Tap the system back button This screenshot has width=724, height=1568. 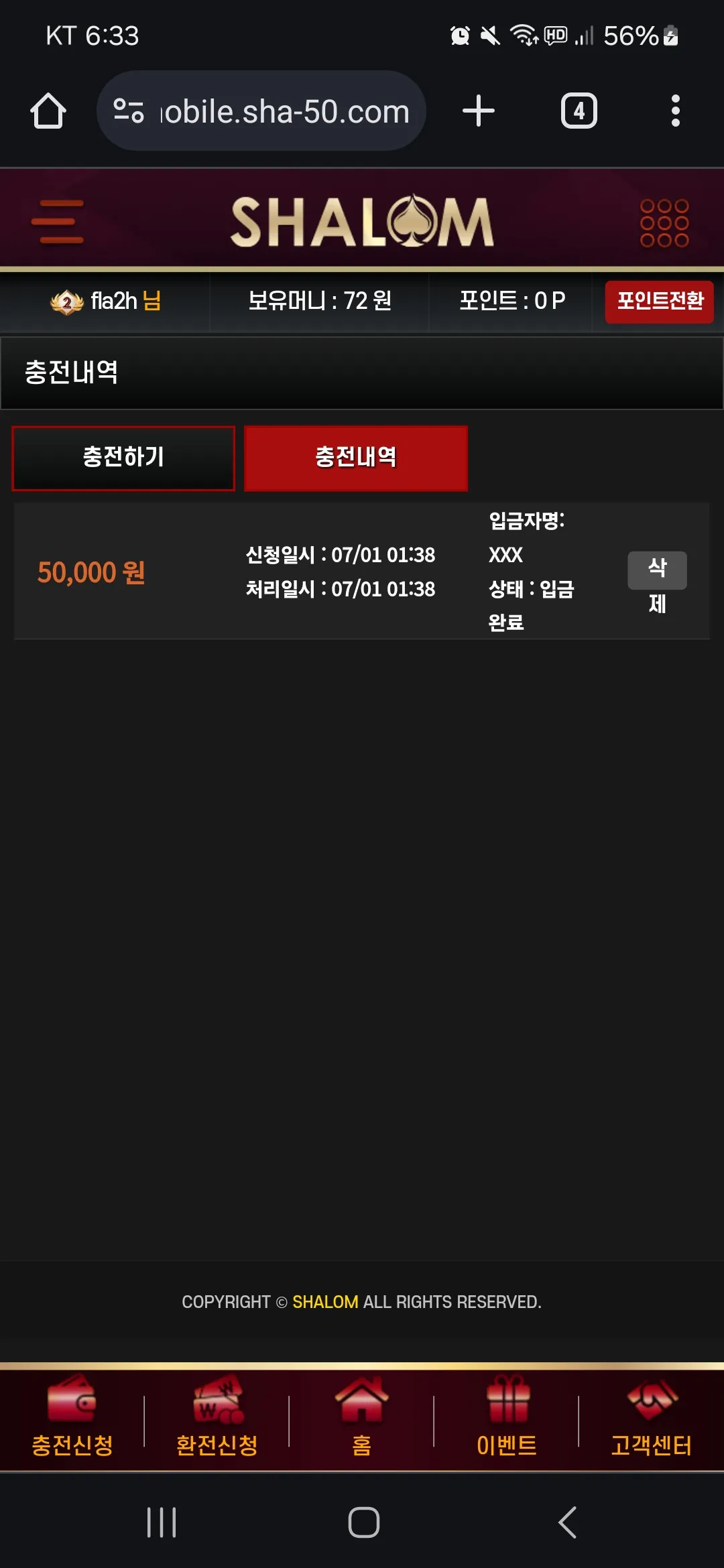(x=567, y=1522)
